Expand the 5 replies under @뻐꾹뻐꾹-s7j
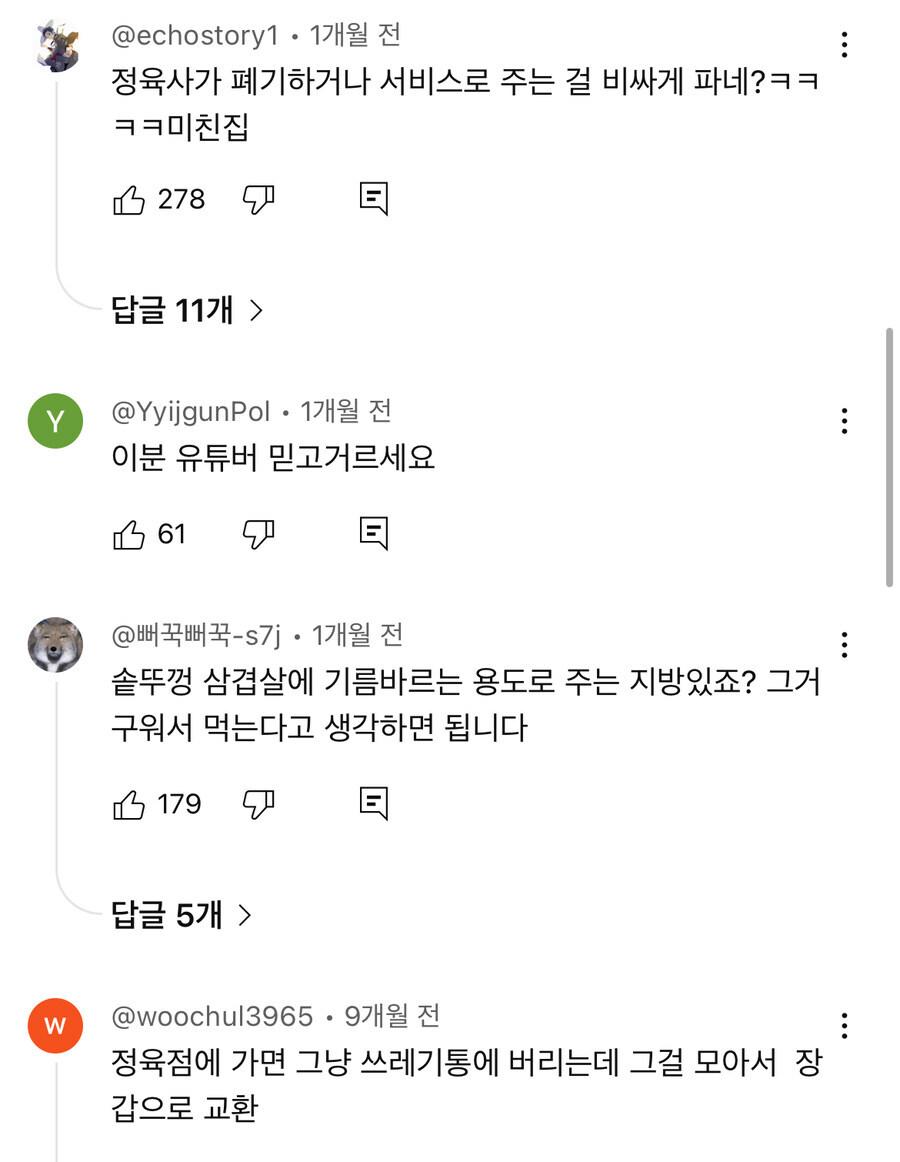This screenshot has height=1162, width=900. click(x=181, y=915)
